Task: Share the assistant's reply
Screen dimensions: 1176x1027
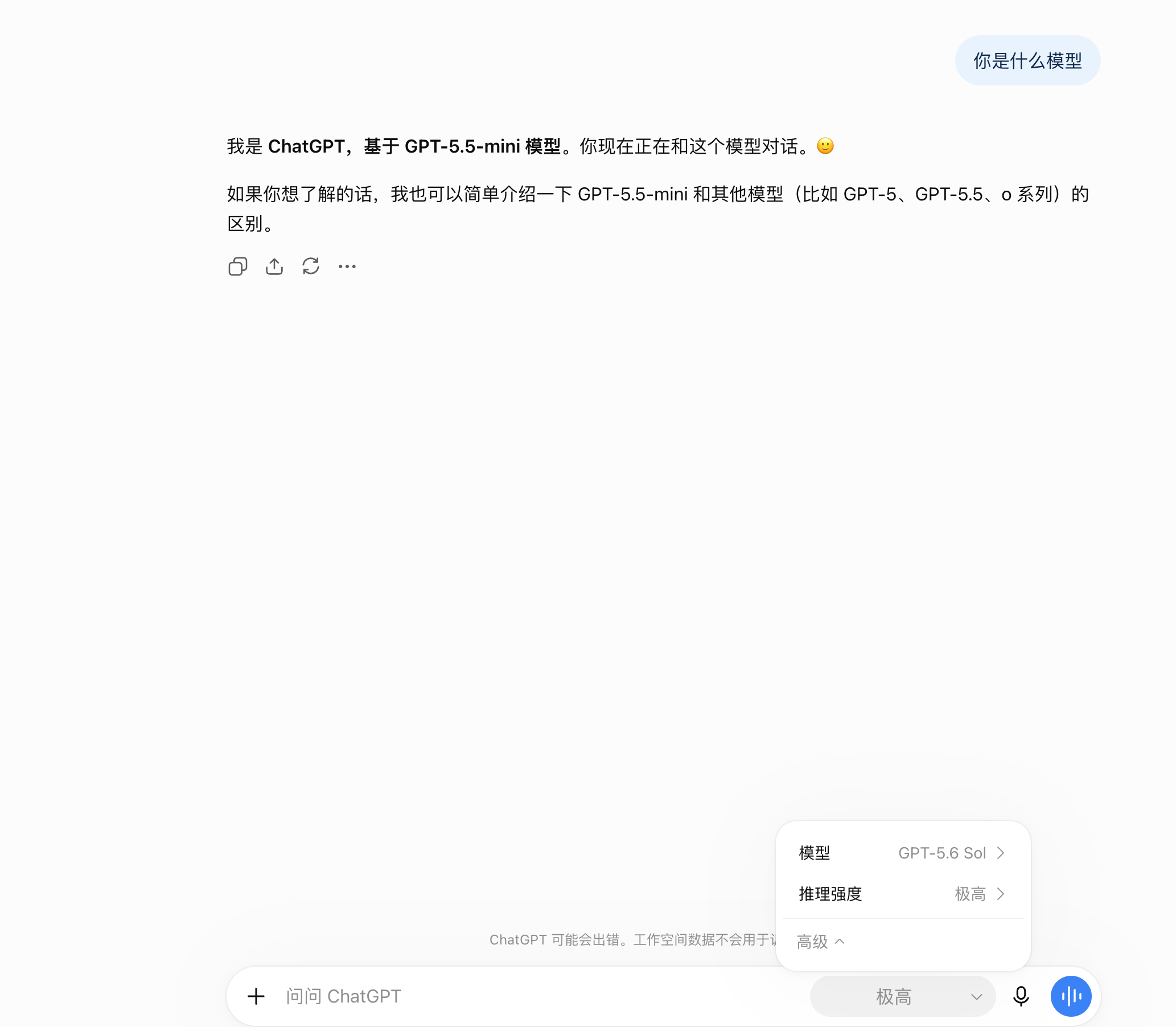Action: click(274, 266)
